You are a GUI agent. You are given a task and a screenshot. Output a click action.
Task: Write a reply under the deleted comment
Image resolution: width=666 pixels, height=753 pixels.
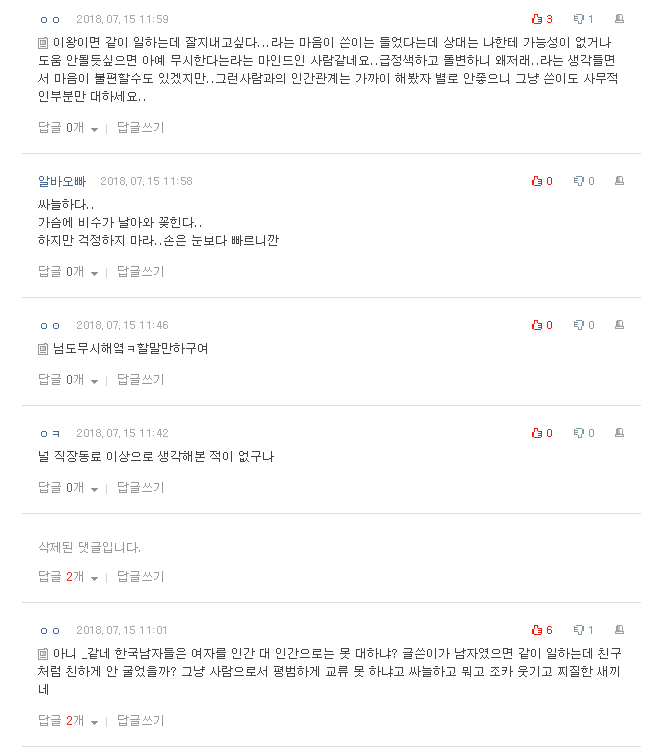tap(140, 577)
